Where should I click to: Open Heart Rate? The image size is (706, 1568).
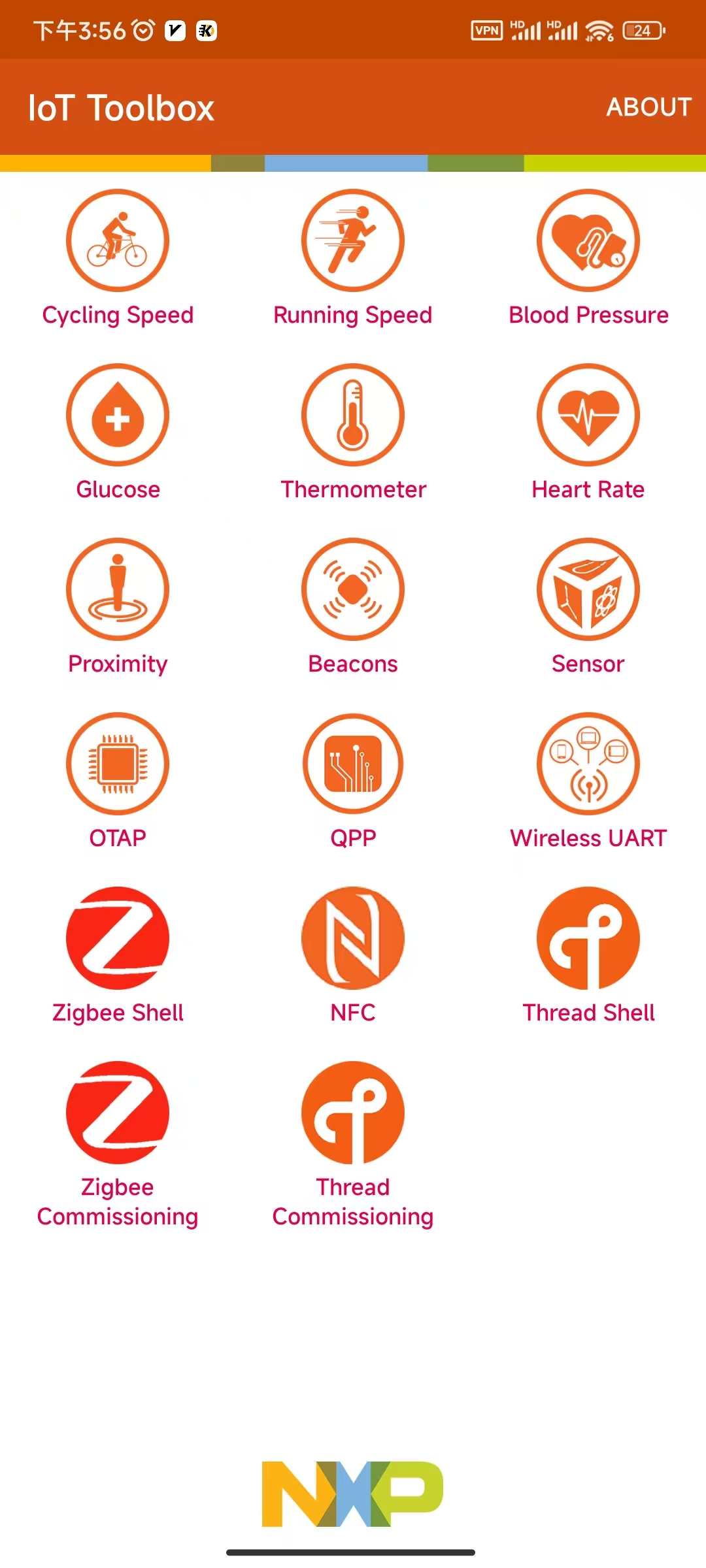(x=588, y=416)
